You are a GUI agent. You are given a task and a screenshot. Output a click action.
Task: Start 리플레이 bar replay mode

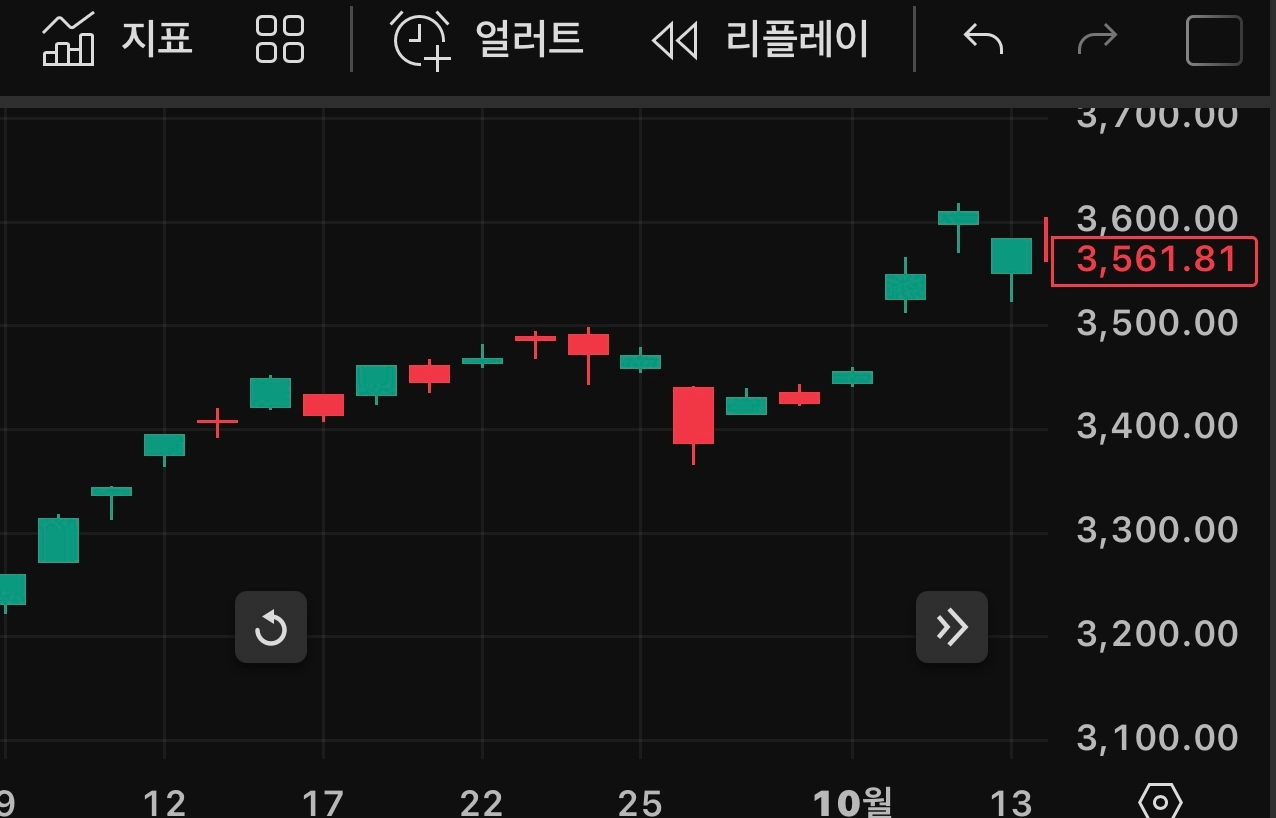pos(760,40)
